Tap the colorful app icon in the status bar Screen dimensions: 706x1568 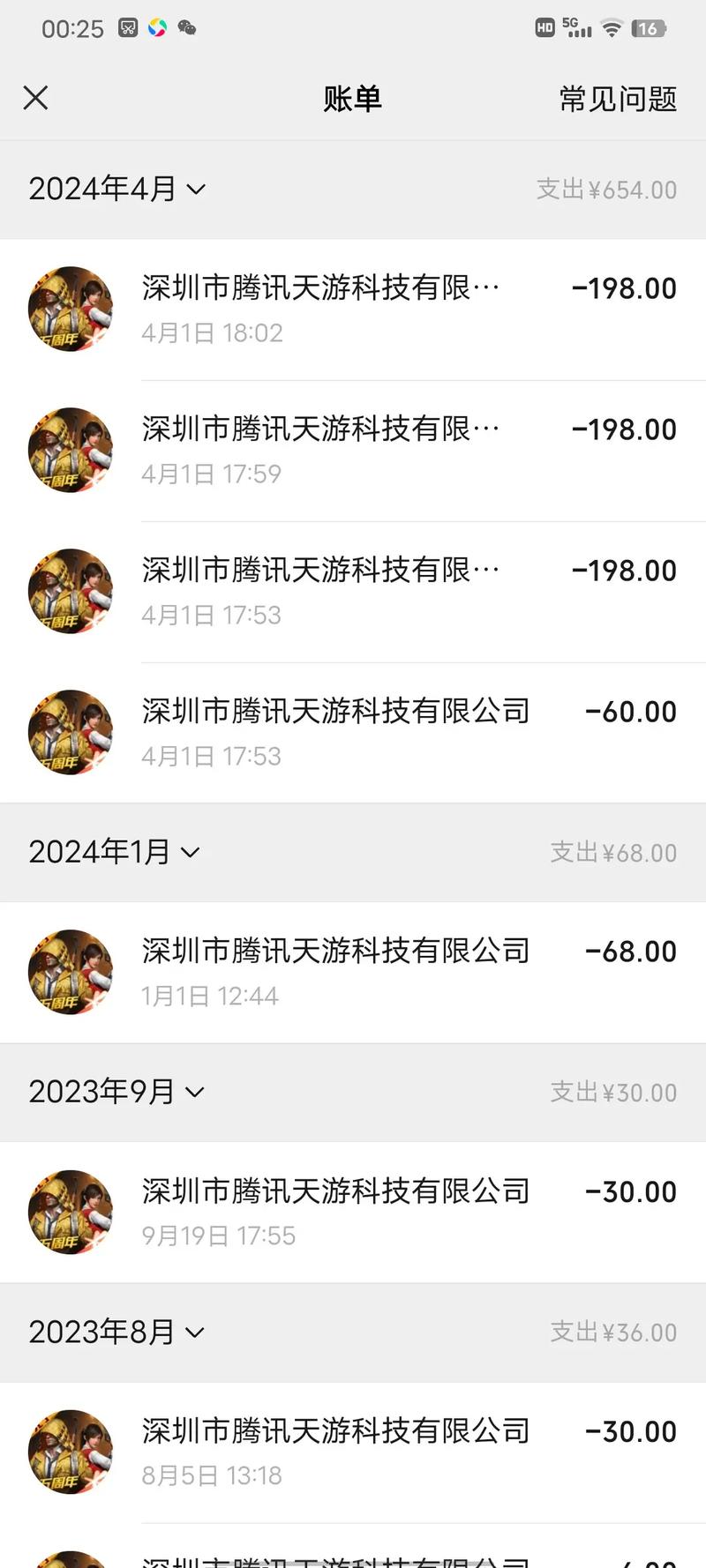click(157, 27)
